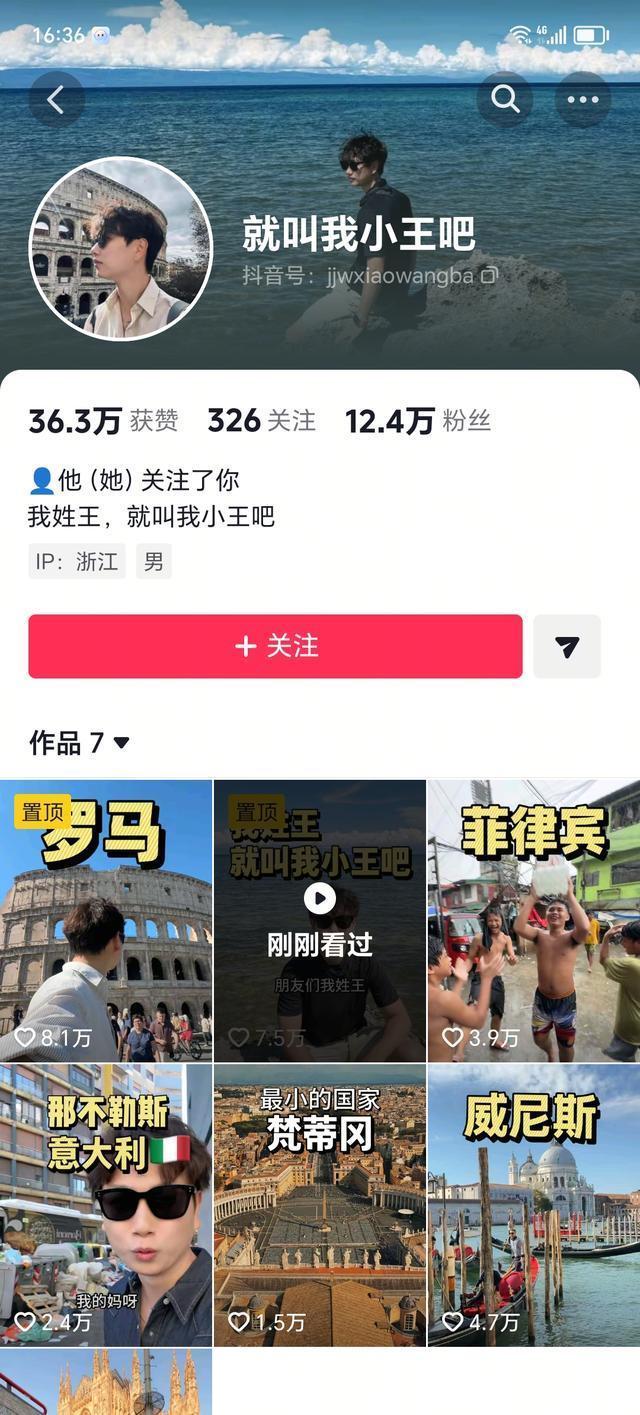Open the three-dot overflow menu
The image size is (640, 1415).
click(x=582, y=99)
